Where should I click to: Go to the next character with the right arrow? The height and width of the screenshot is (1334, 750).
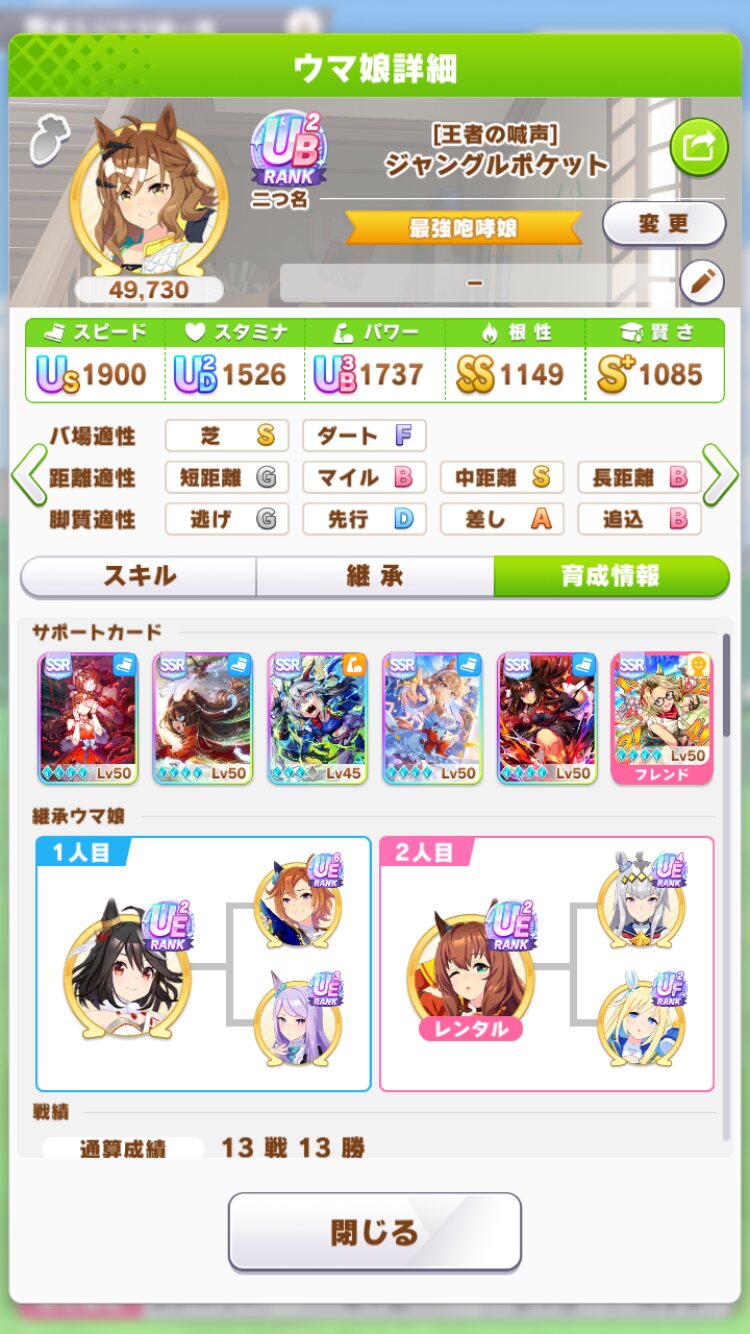click(x=720, y=476)
